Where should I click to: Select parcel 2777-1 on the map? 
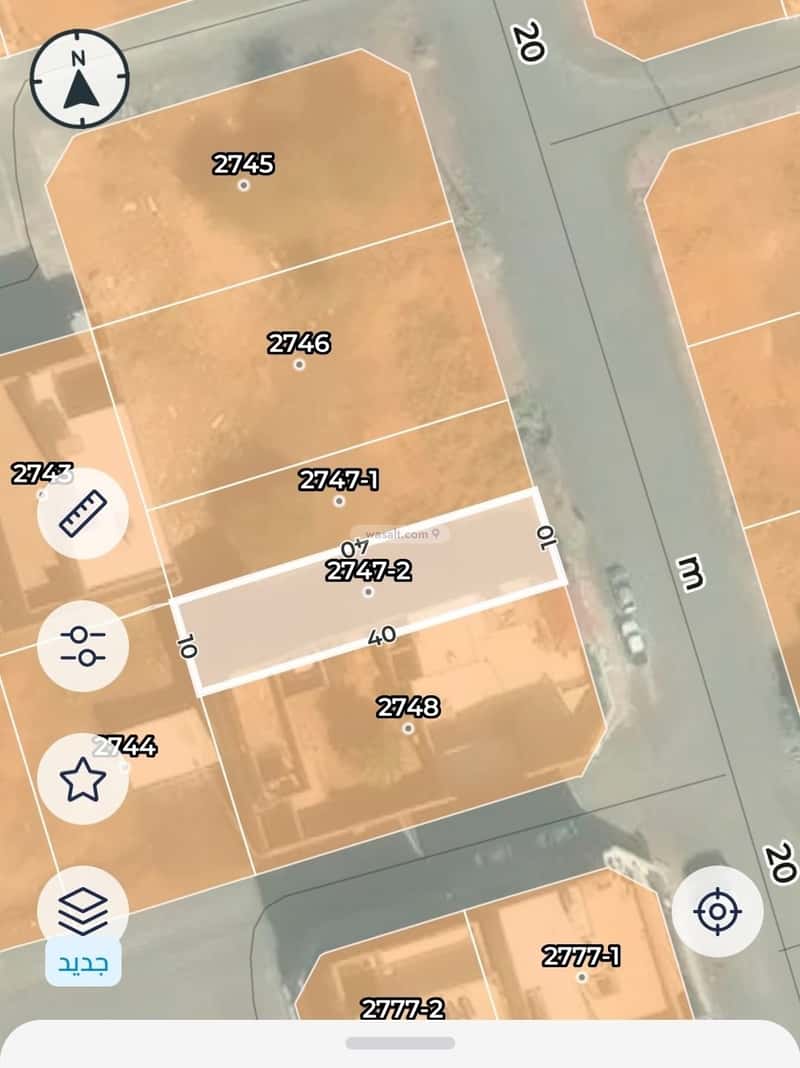pyautogui.click(x=582, y=976)
